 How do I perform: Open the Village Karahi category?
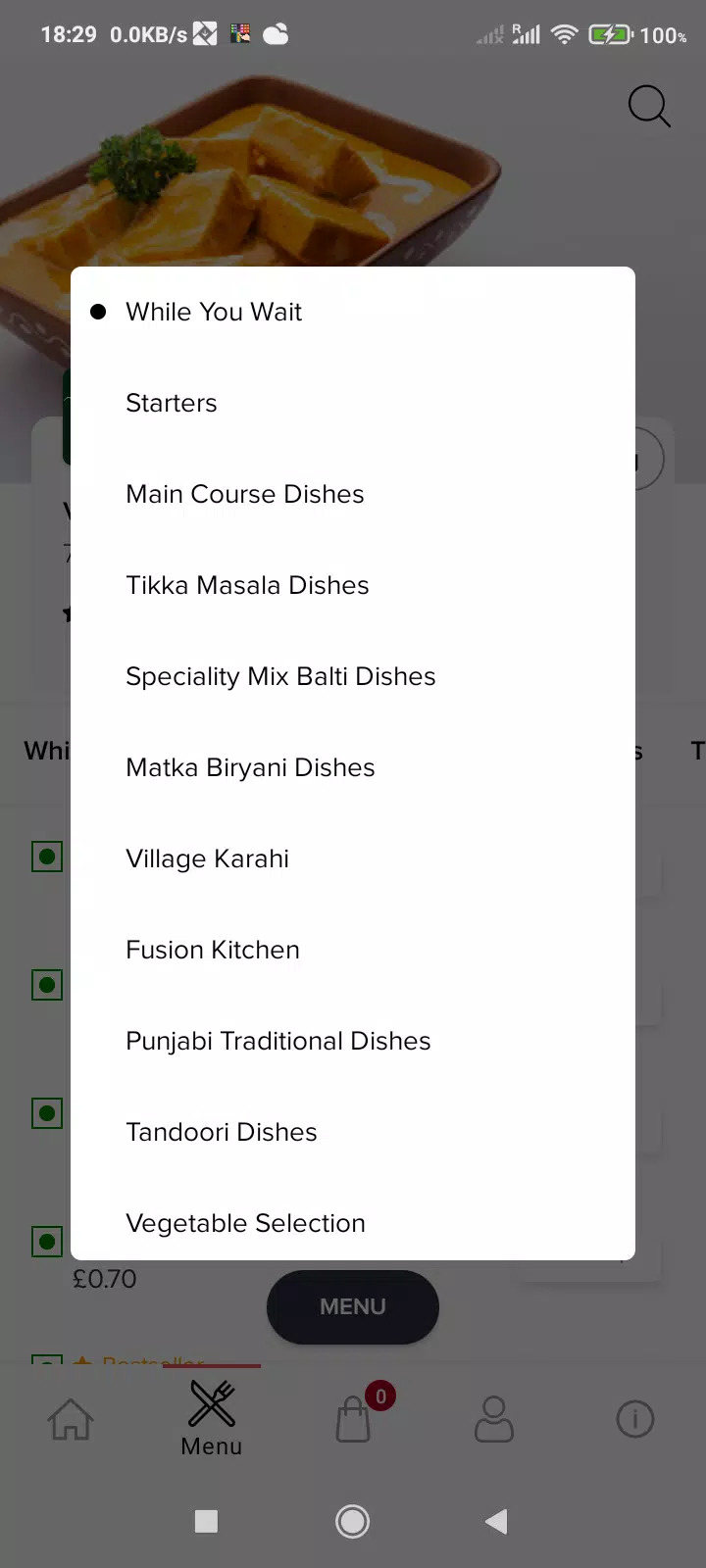click(x=208, y=858)
